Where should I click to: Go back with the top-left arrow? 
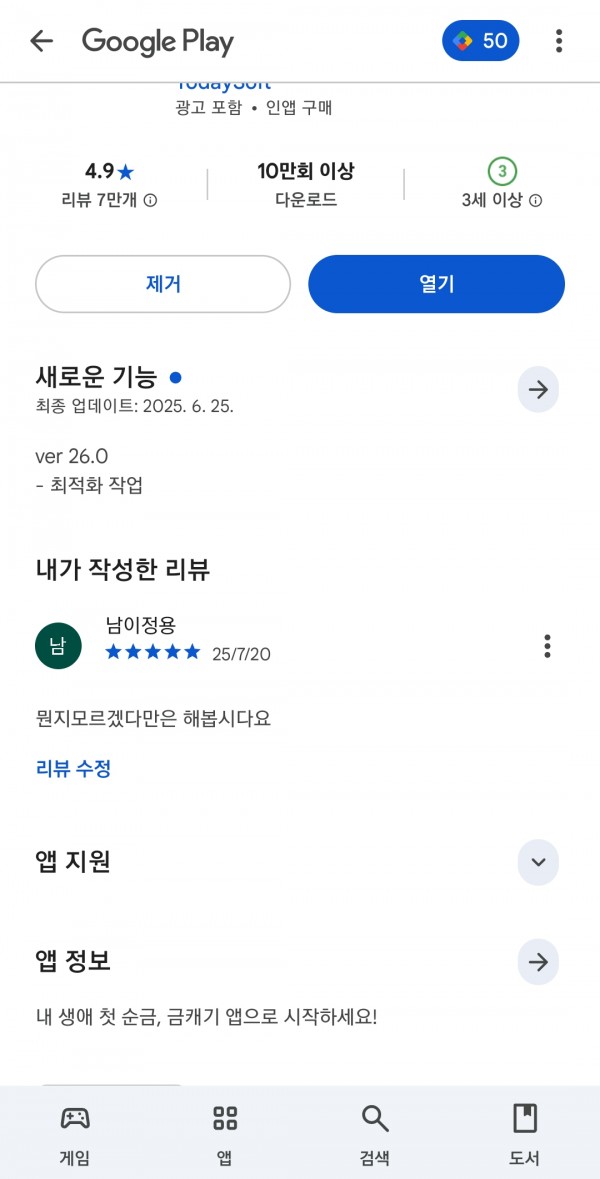[41, 41]
